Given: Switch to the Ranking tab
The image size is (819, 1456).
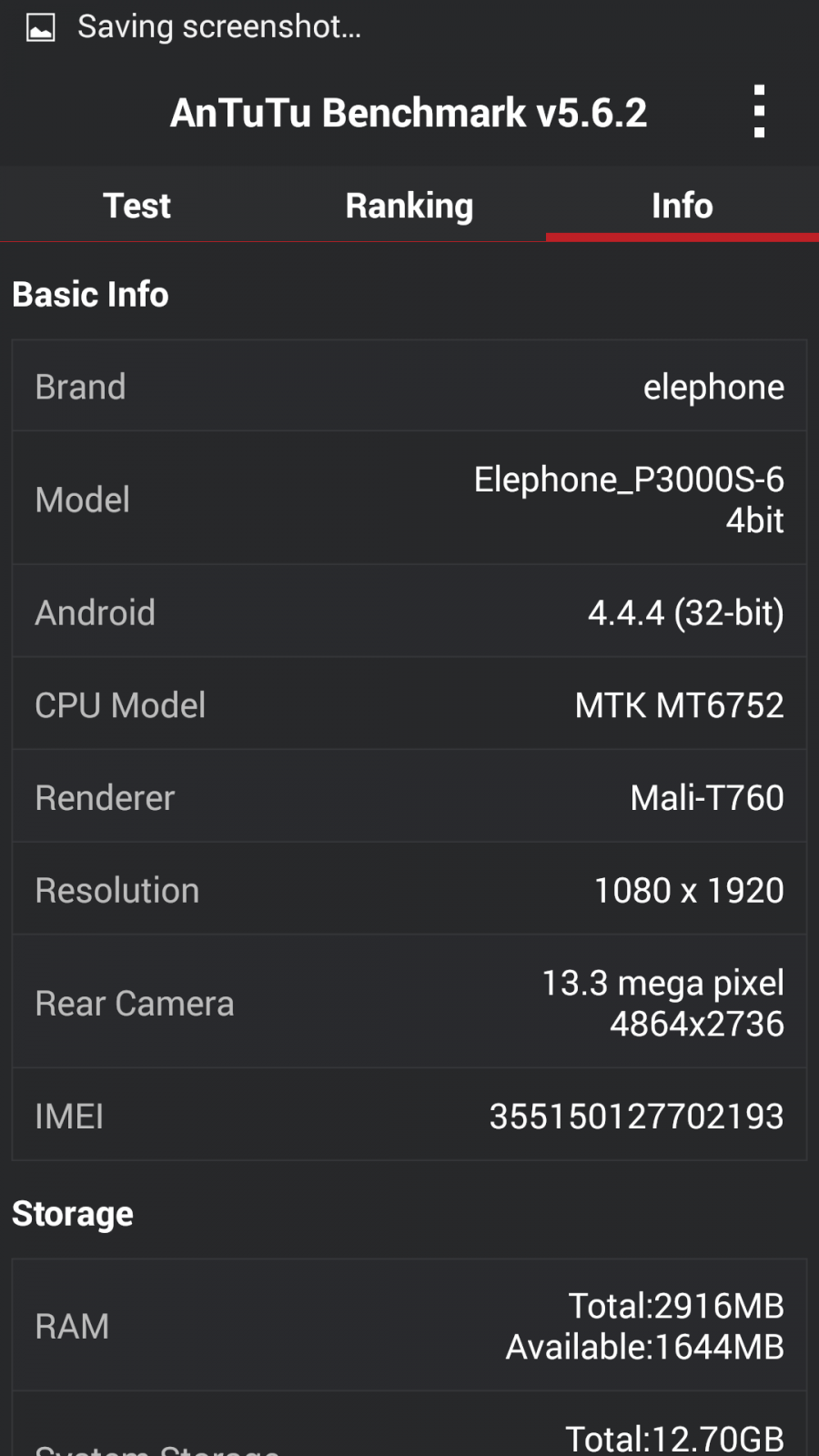Looking at the screenshot, I should (409, 205).
